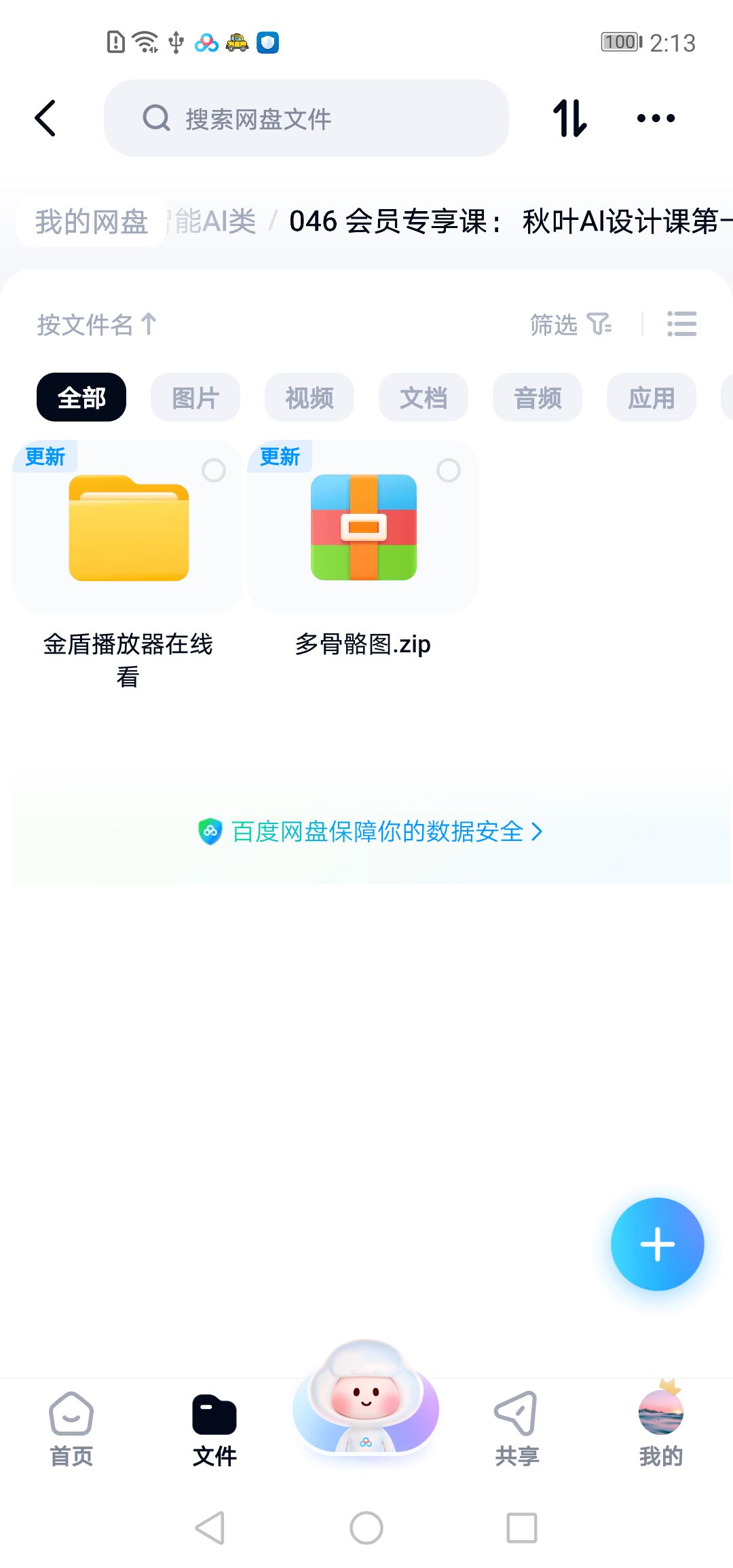The height and width of the screenshot is (1568, 733).
Task: Go back using the top-left arrow
Action: pos(45,119)
